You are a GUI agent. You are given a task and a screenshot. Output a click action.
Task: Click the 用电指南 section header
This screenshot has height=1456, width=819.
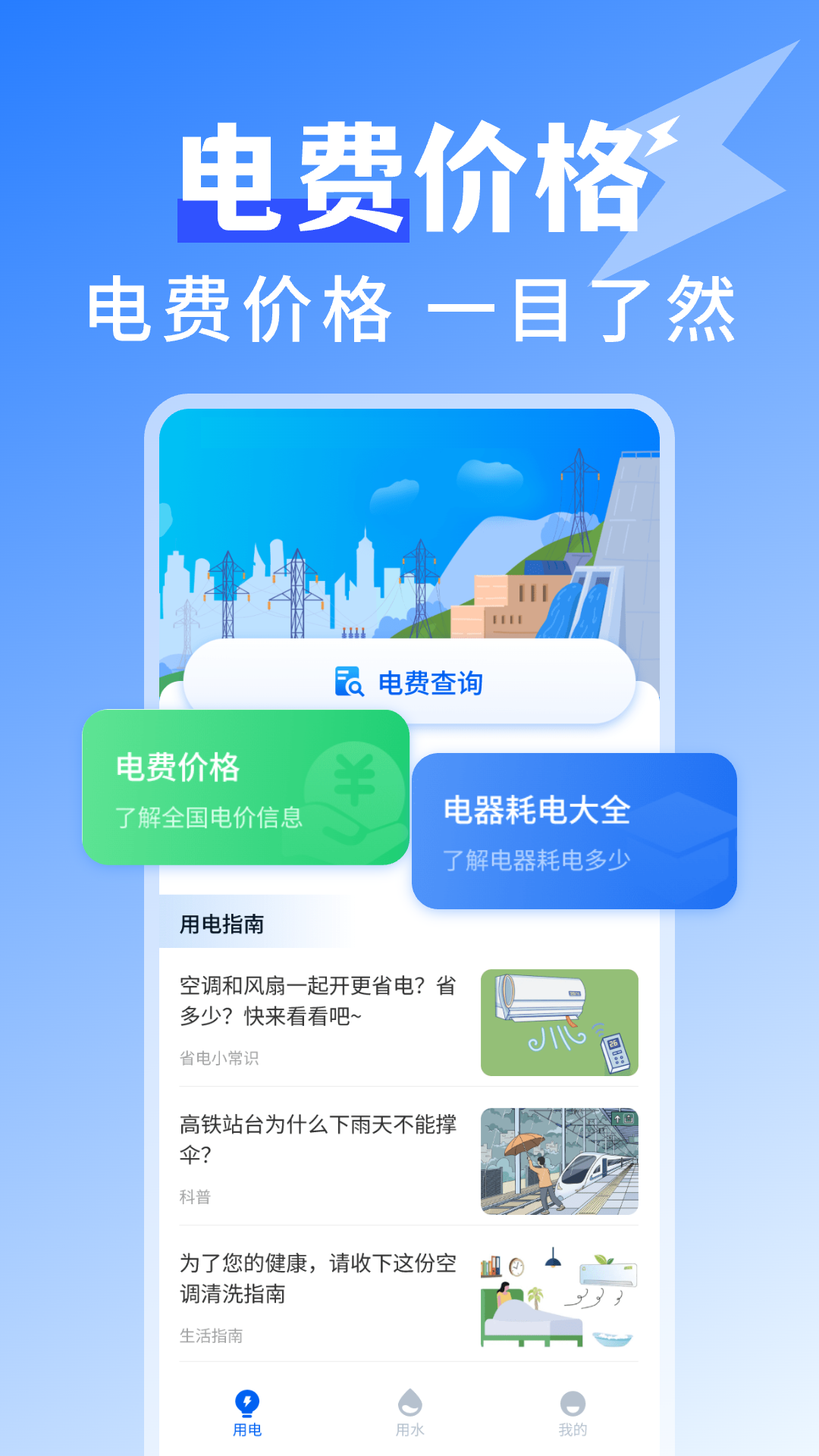click(220, 927)
